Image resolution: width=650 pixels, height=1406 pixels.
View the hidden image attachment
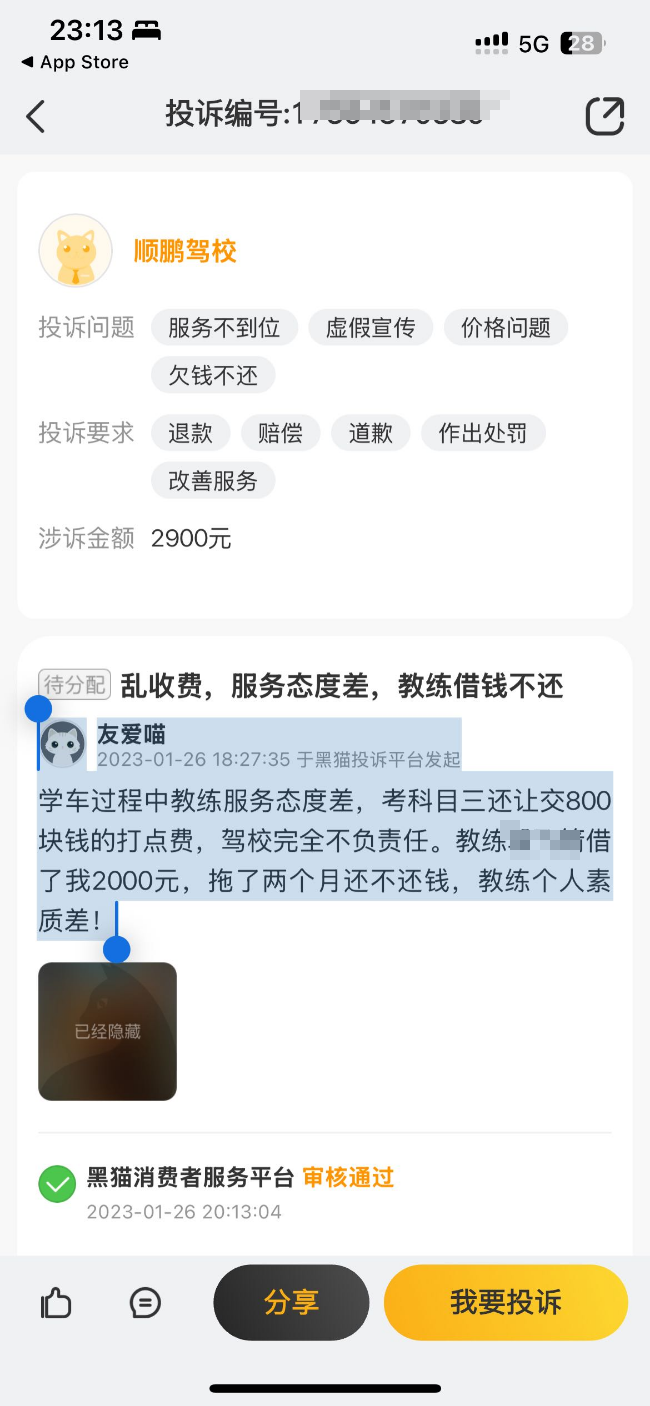coord(107,1031)
